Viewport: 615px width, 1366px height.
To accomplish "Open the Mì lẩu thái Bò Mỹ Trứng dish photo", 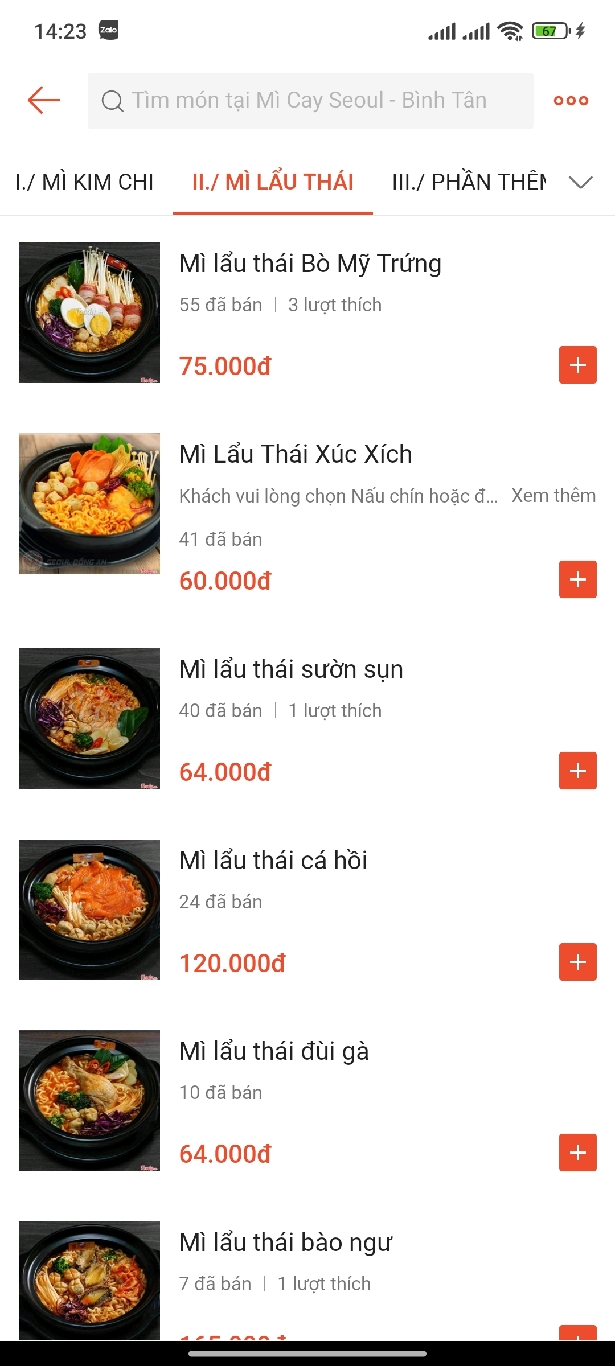I will (x=89, y=312).
